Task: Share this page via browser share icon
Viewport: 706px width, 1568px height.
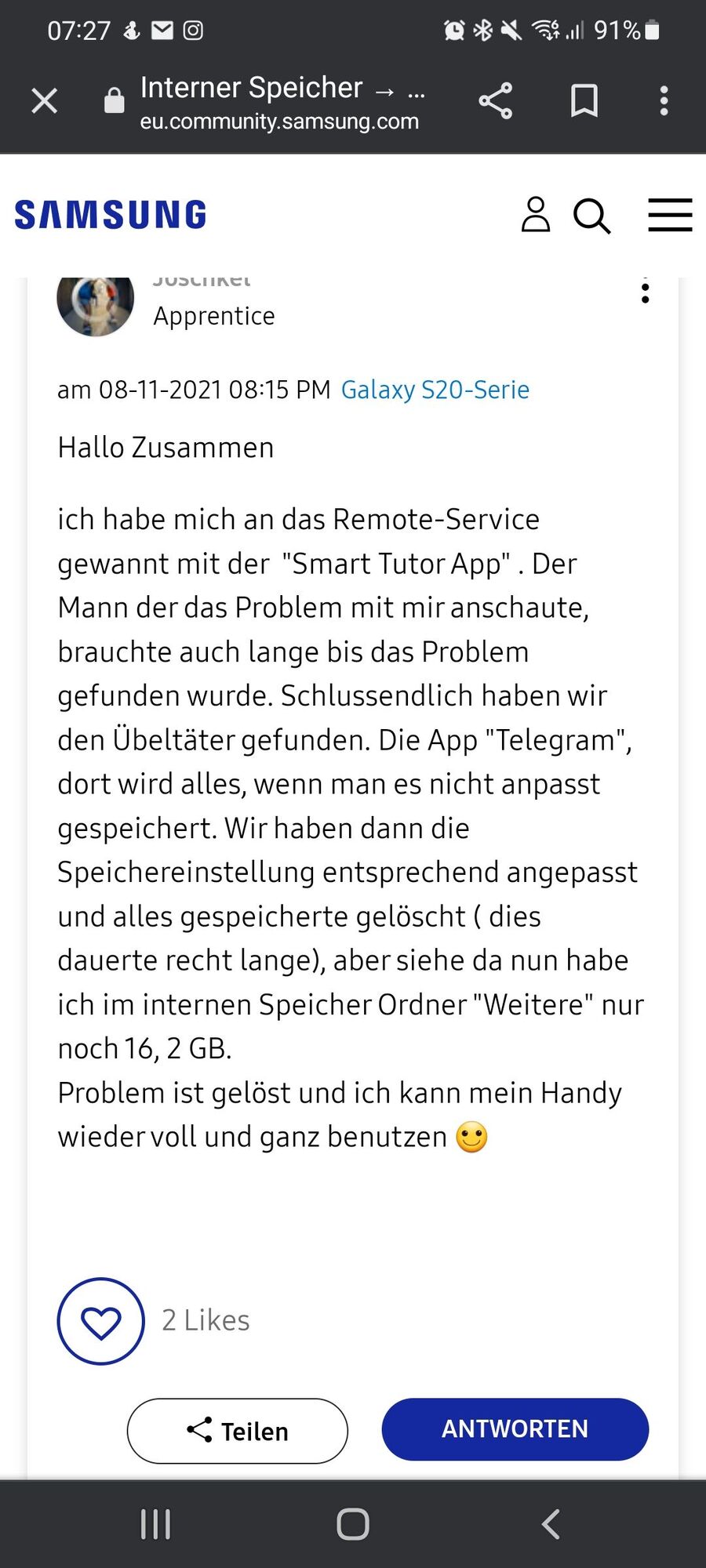Action: pos(495,100)
